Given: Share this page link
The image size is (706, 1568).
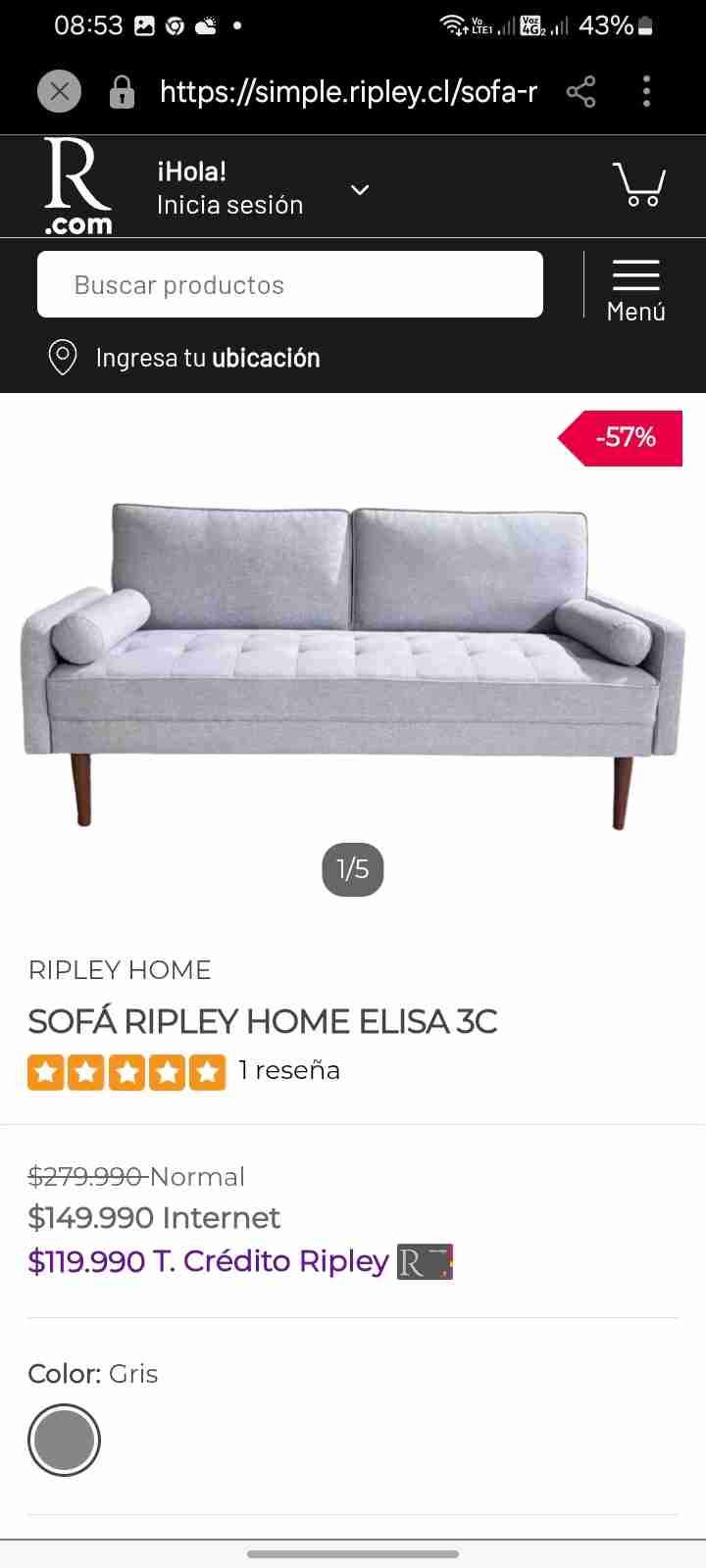Looking at the screenshot, I should coord(581,92).
